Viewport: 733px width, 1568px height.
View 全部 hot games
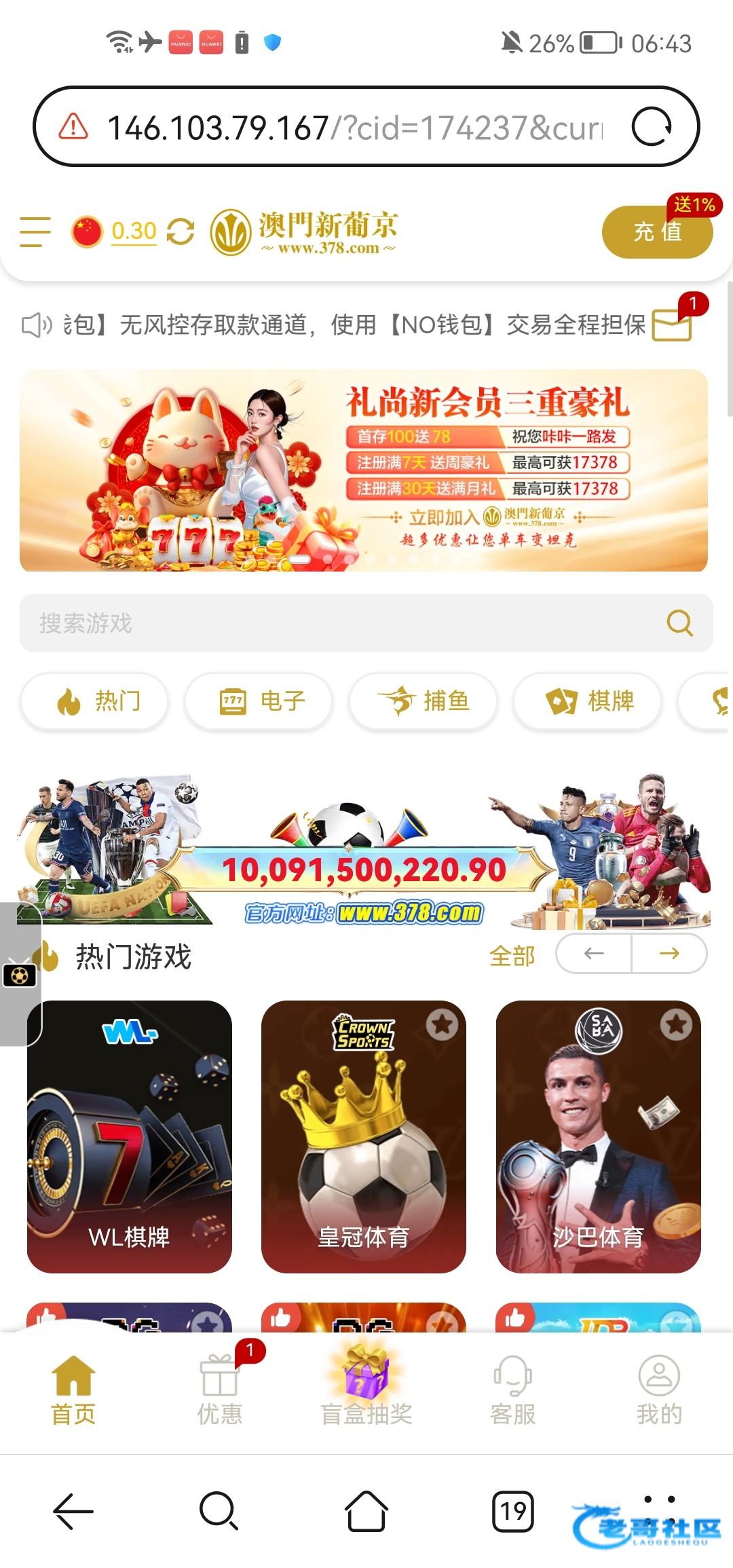click(512, 955)
